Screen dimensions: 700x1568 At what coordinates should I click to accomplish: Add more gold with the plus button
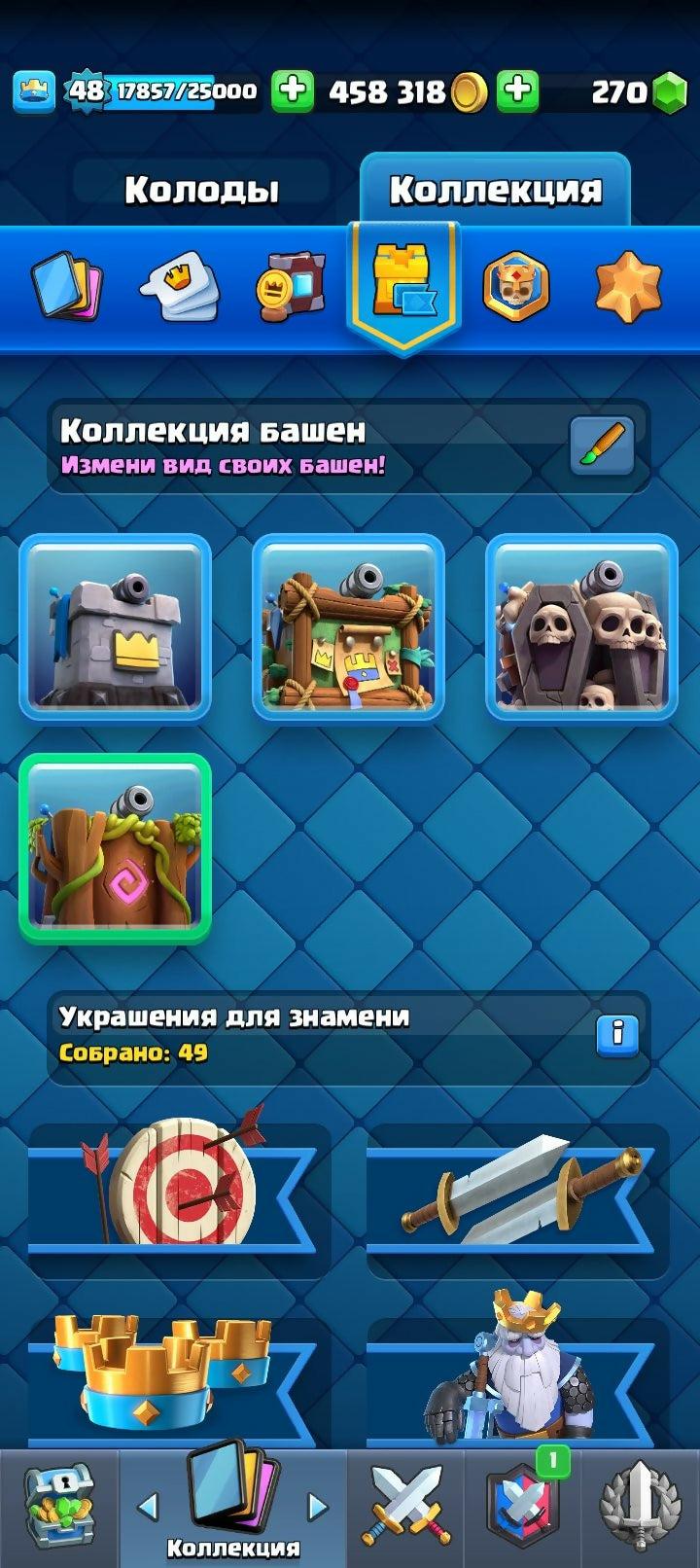pyautogui.click(x=292, y=91)
